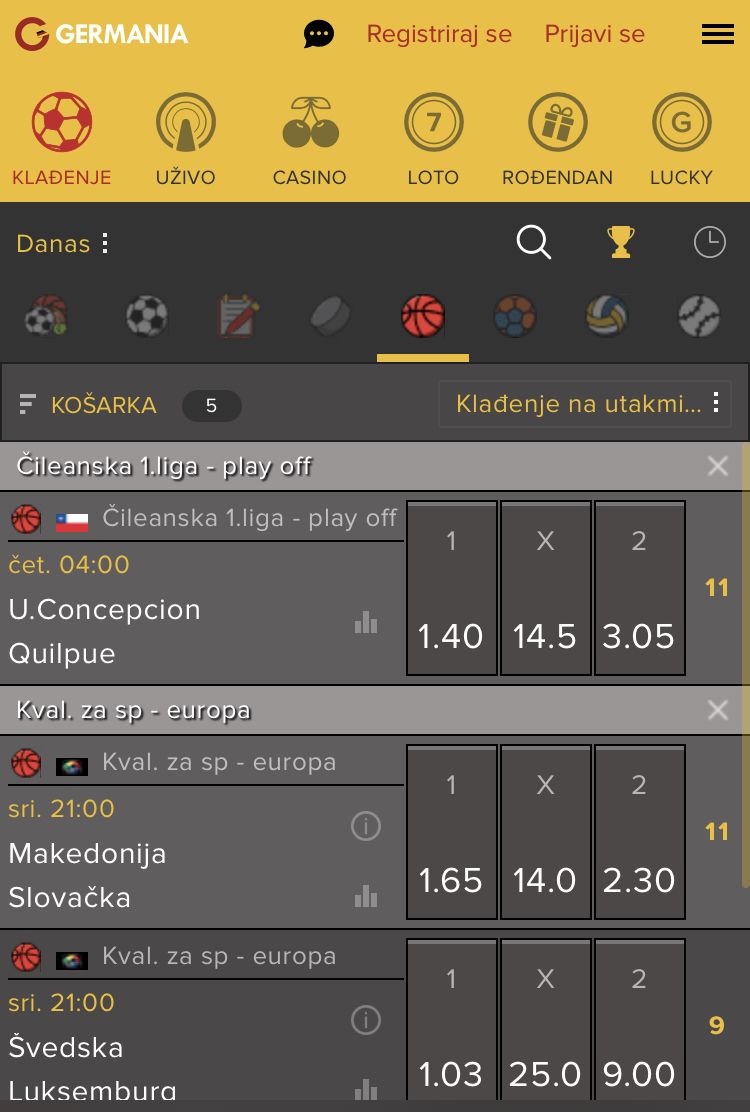Open info icon for Makedonija - Slovačka
This screenshot has width=750, height=1112.
366,826
